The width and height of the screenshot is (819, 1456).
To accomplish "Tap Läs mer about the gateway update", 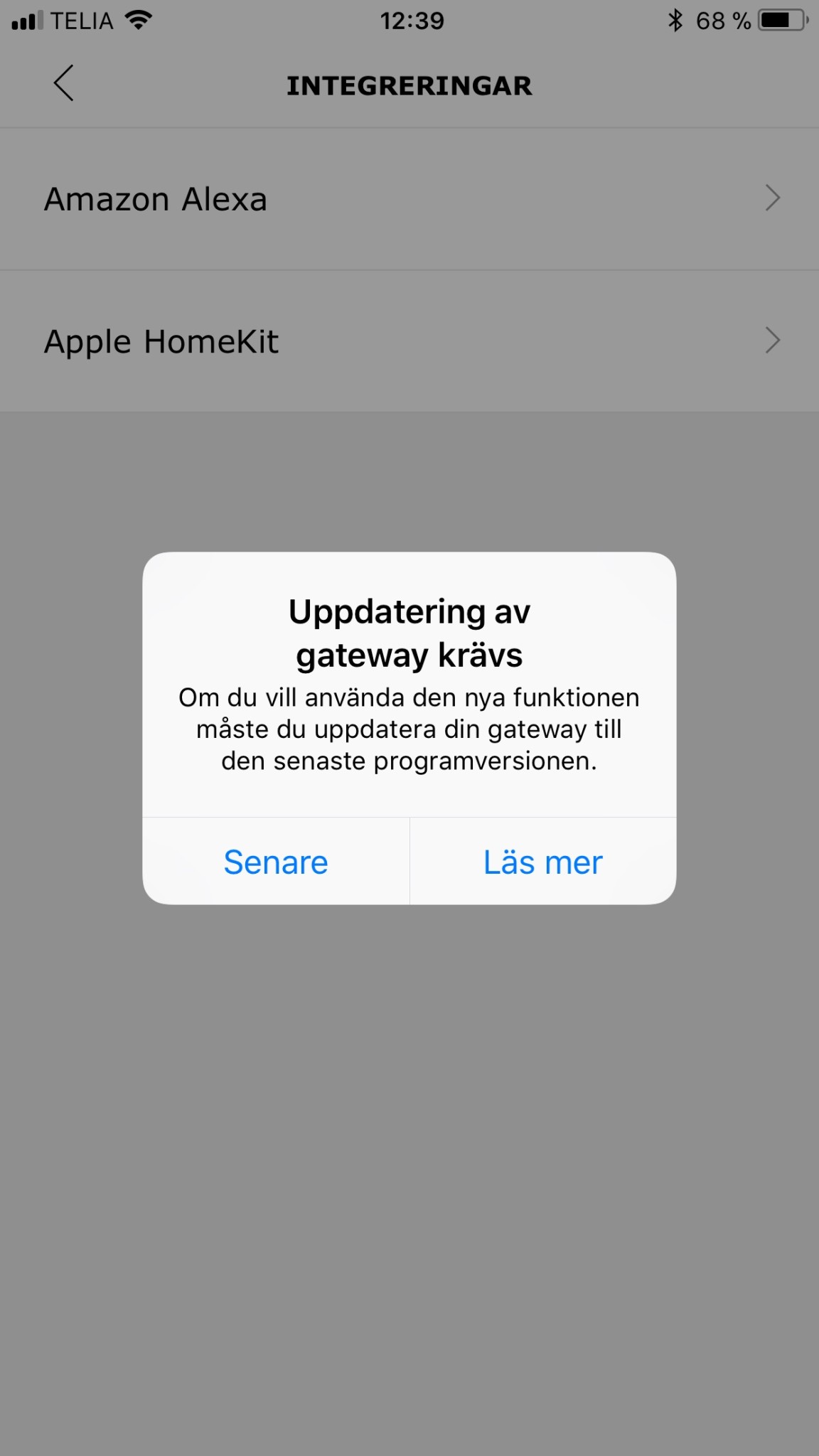I will (x=543, y=862).
